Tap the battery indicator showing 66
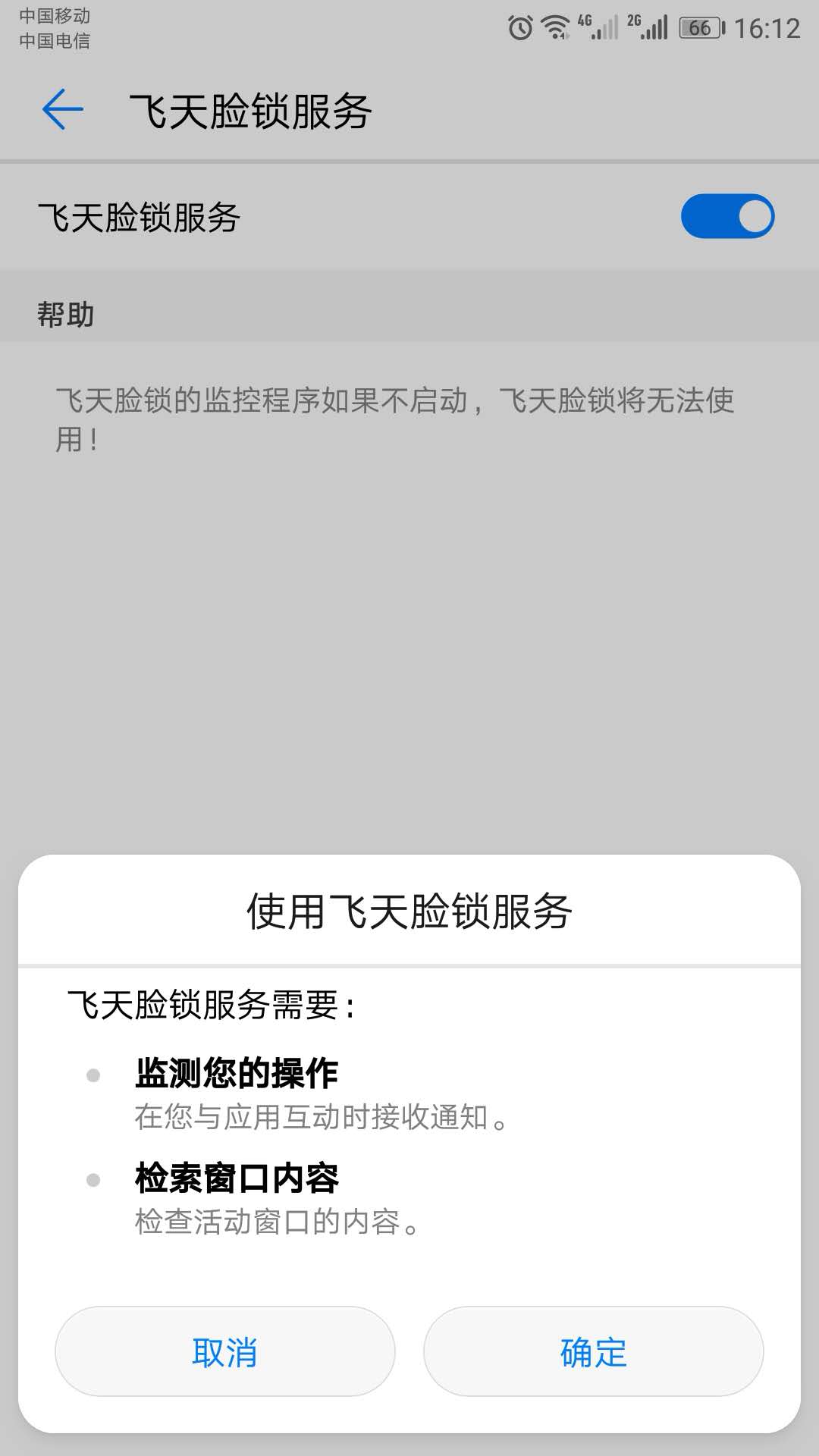 [x=698, y=27]
